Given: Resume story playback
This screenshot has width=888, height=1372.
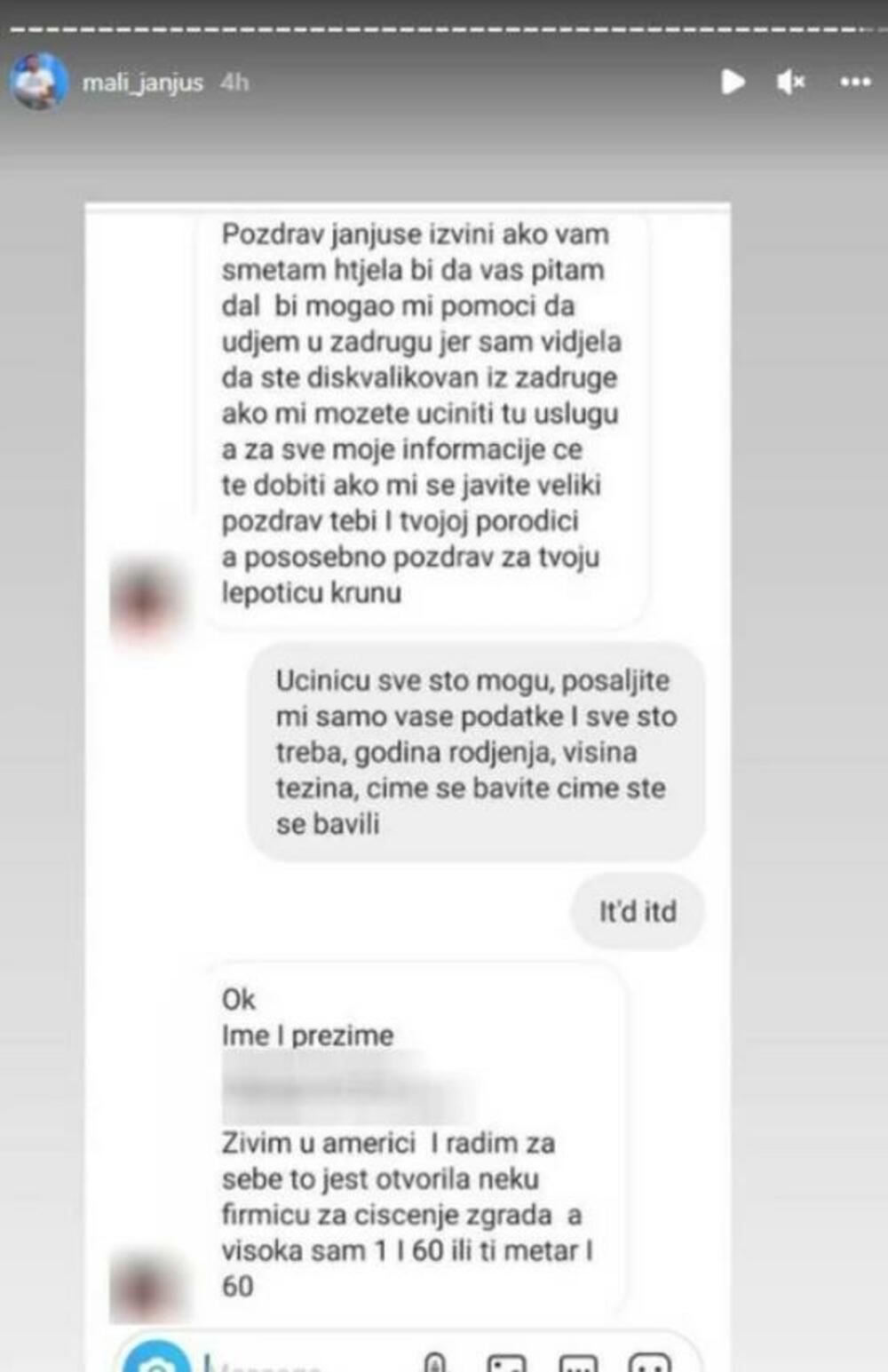Looking at the screenshot, I should point(732,82).
